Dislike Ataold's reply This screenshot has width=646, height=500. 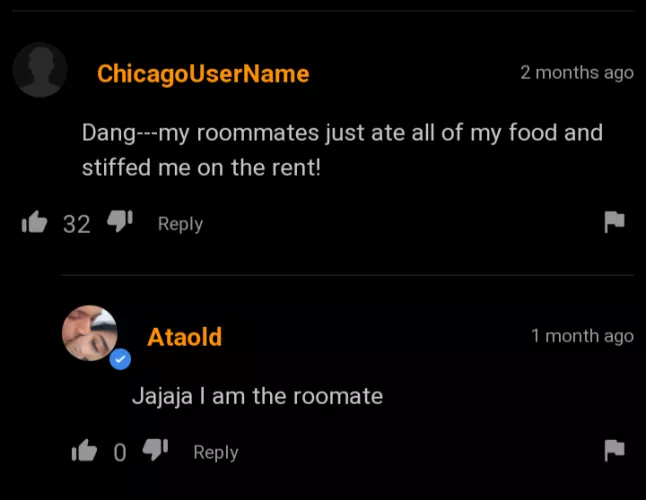[155, 451]
